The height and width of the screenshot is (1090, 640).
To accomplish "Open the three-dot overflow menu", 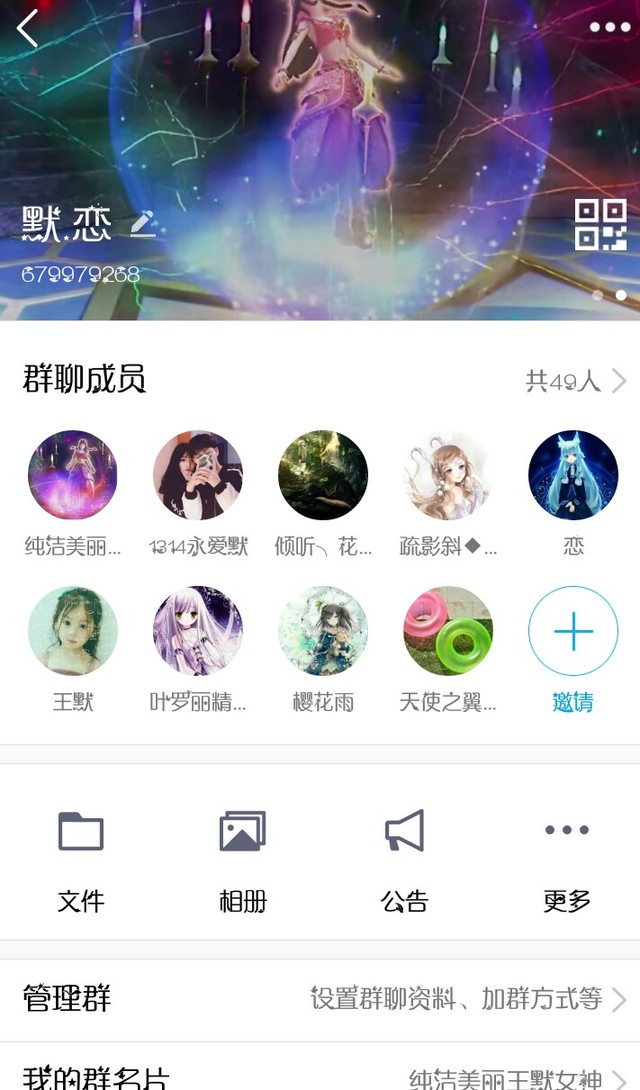I will pos(609,28).
